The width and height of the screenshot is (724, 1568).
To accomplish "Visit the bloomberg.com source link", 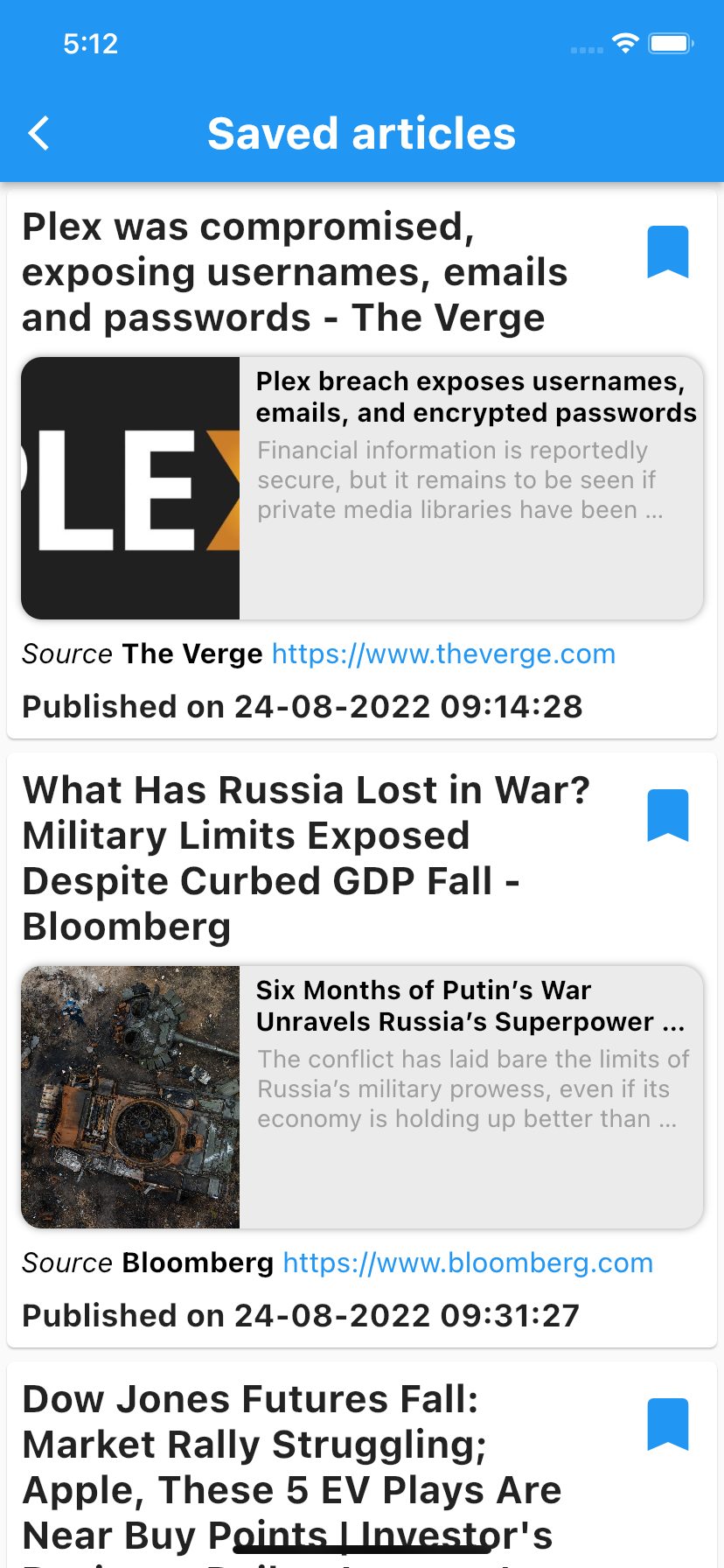I will (468, 1263).
